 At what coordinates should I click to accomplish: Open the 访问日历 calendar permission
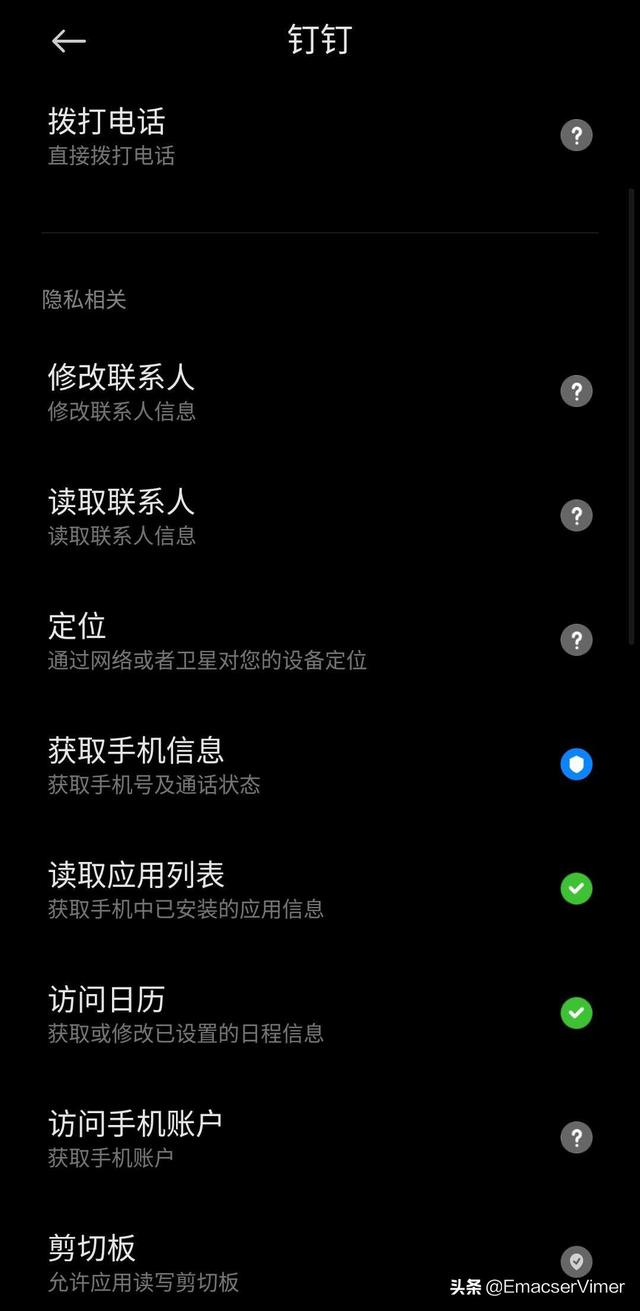320,1013
